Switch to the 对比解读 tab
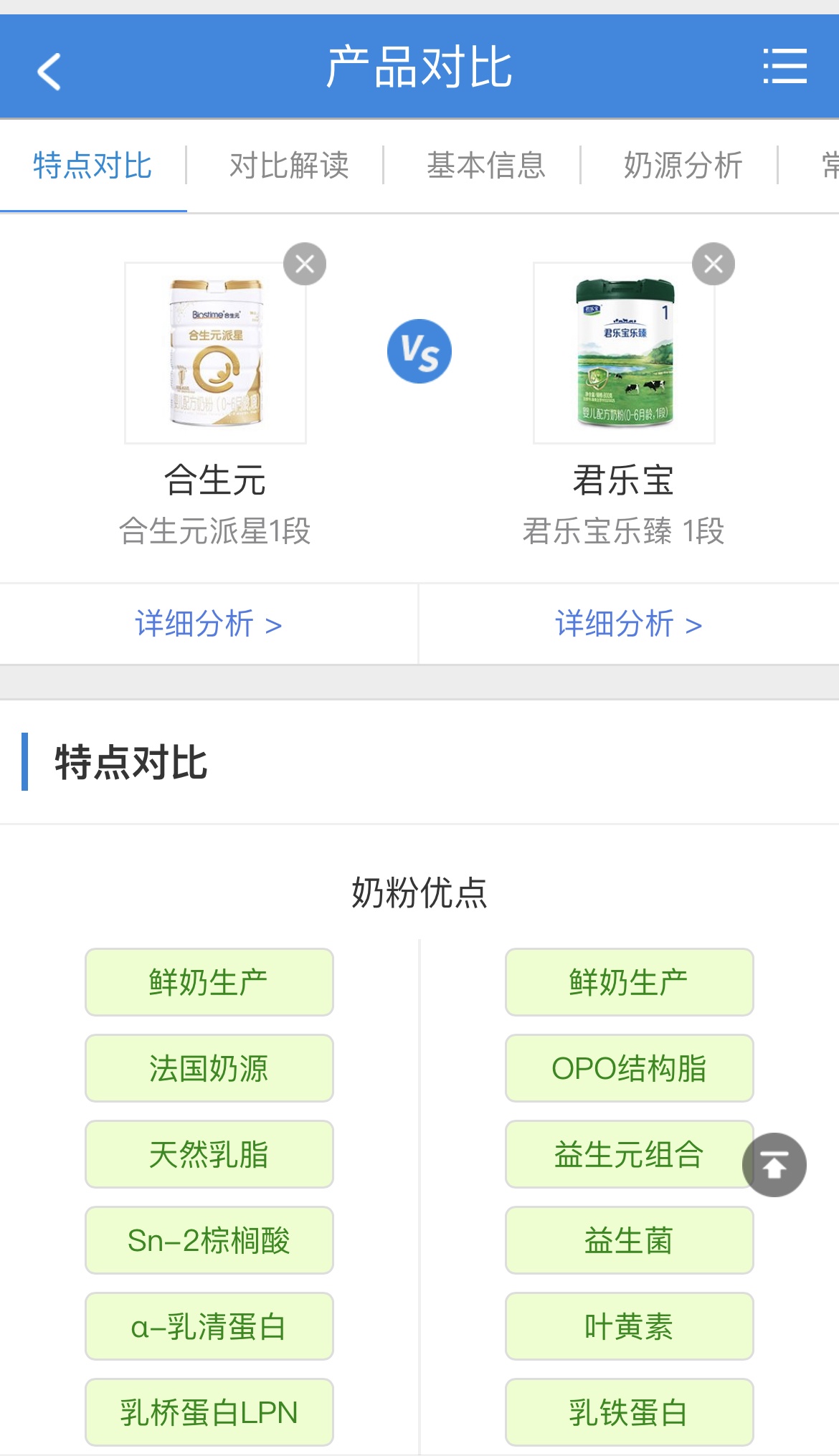The image size is (839, 1456). pos(289,166)
